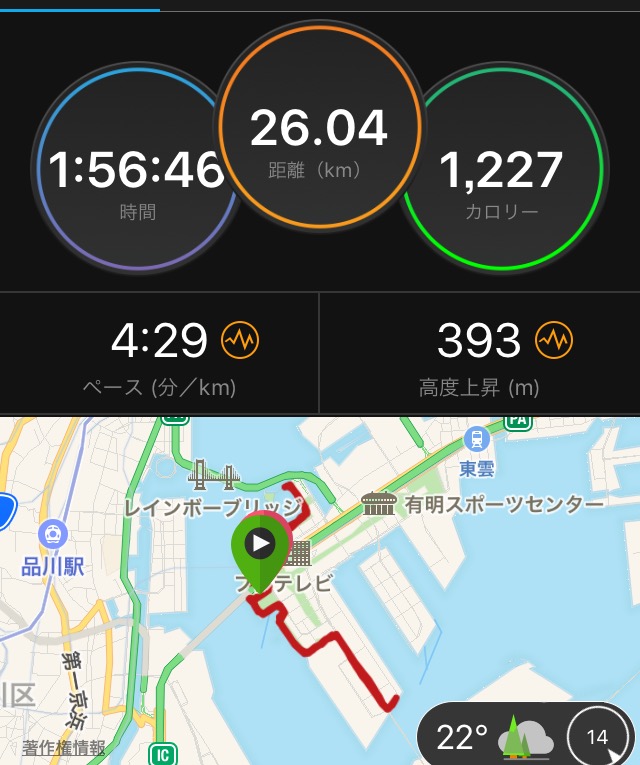
Task: Open the elevation chart icon beside 393
Action: (554, 342)
